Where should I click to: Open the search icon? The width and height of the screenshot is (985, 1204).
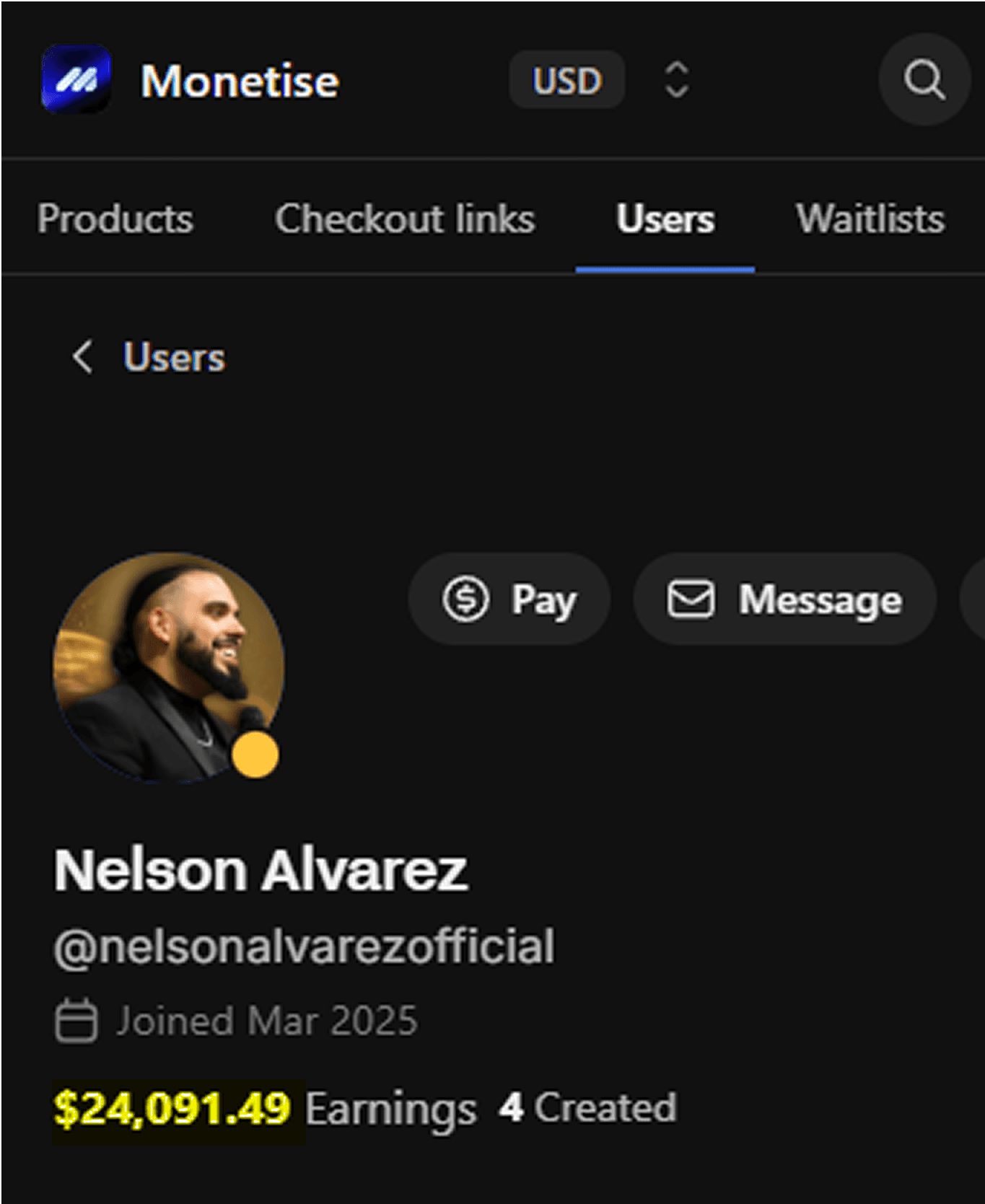click(x=924, y=79)
